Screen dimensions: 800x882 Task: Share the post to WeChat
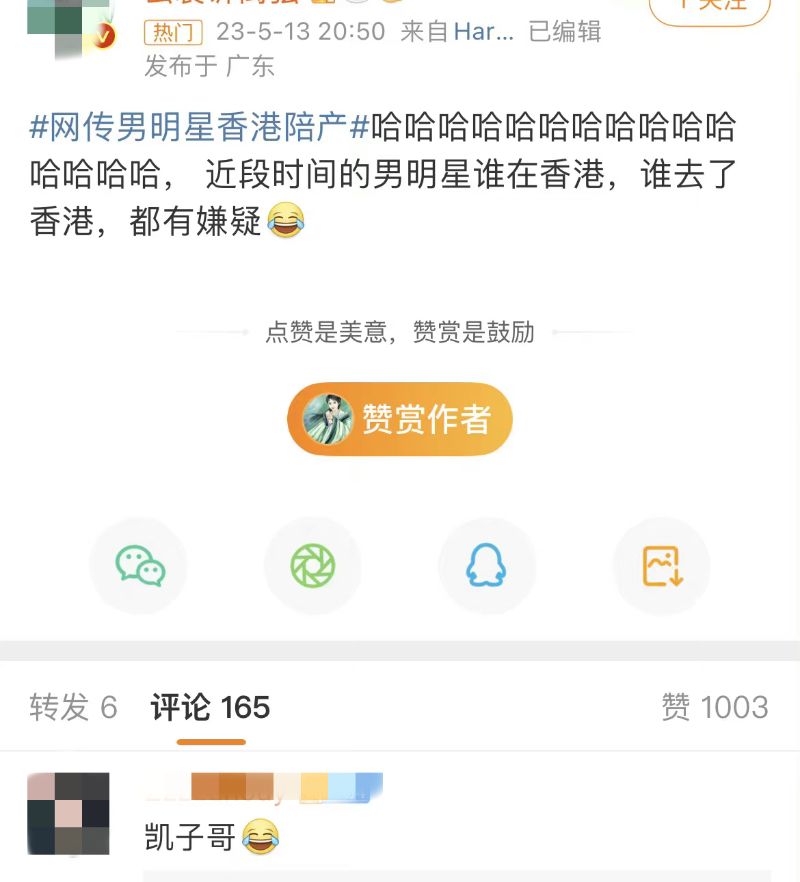coord(139,566)
